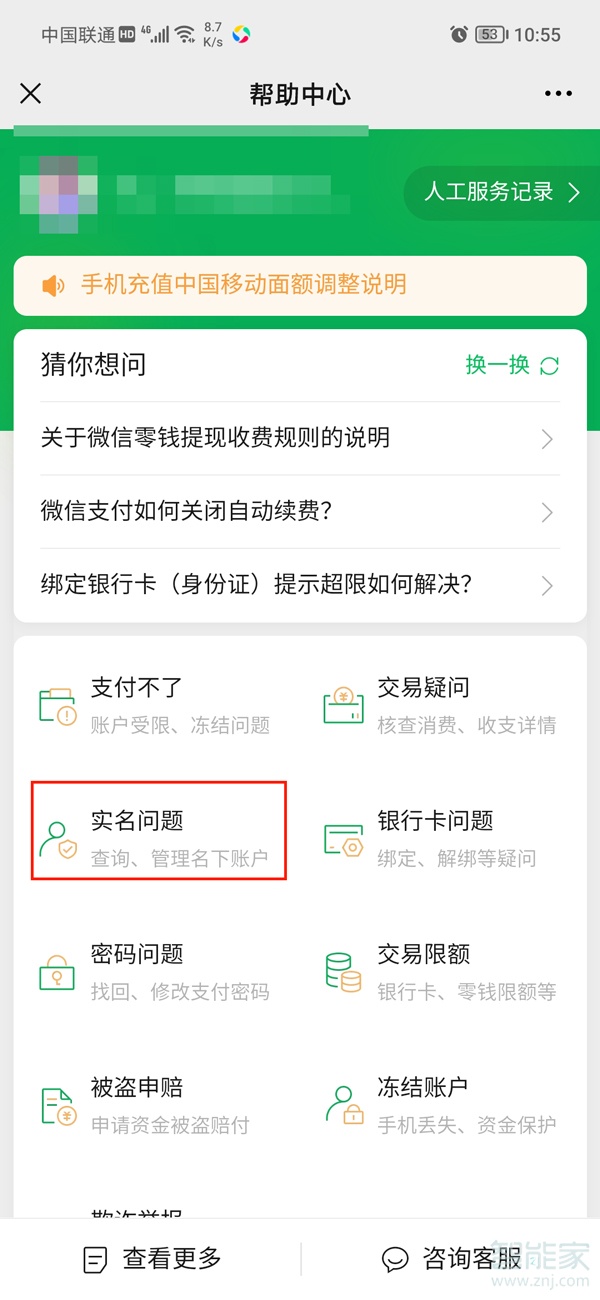600x1300 pixels.
Task: Open 被盗申赔 to claim compensation
Action: (x=155, y=1105)
